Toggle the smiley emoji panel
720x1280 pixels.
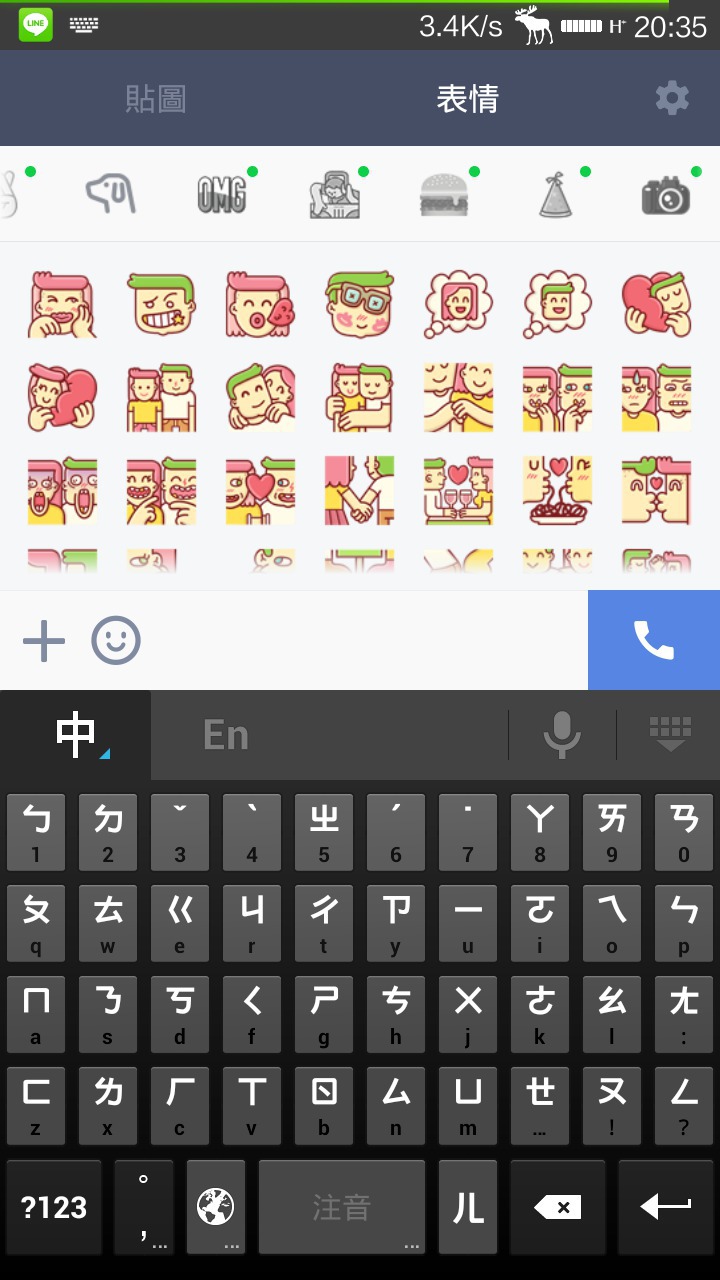tap(116, 640)
